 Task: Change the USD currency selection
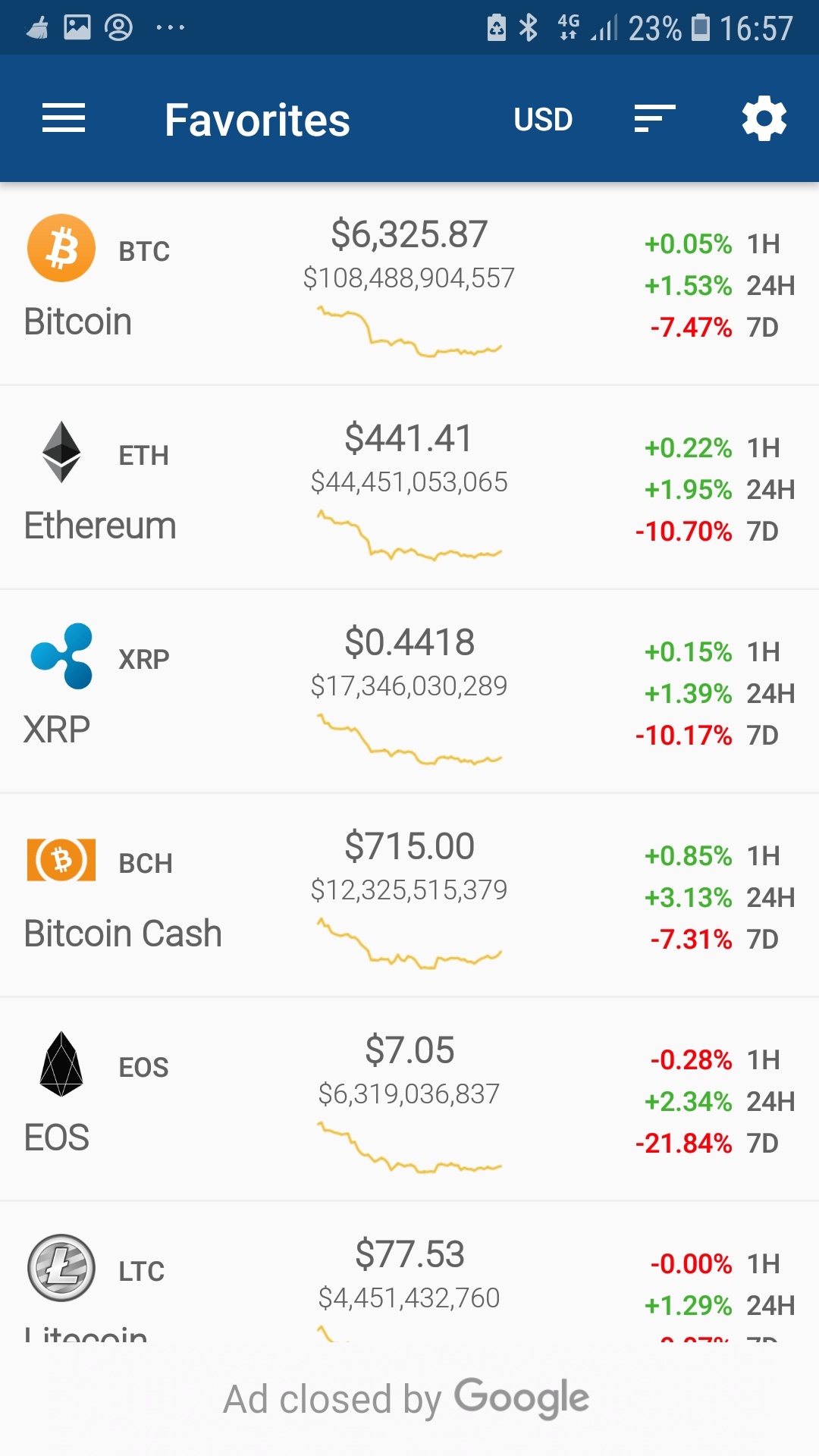click(x=543, y=120)
